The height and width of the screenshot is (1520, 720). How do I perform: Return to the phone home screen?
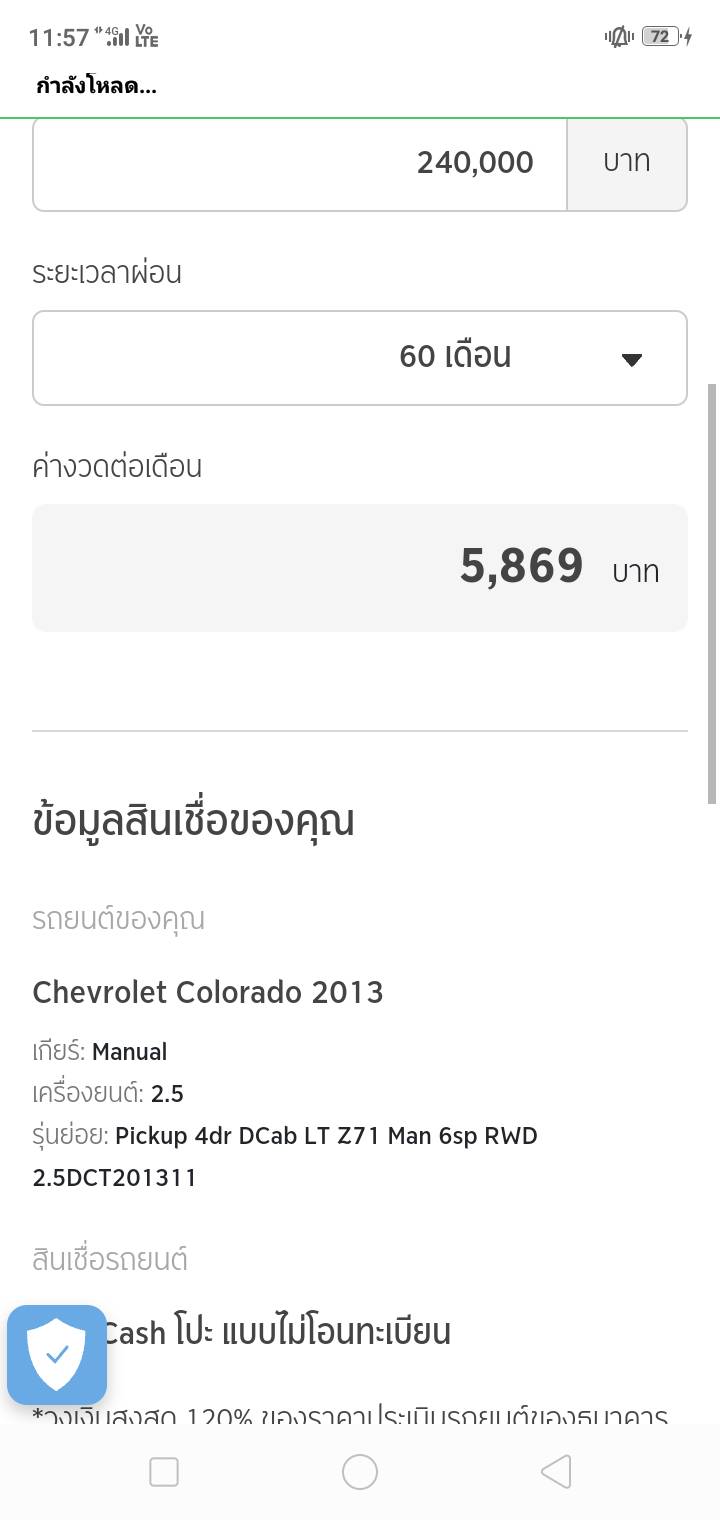pos(360,1472)
